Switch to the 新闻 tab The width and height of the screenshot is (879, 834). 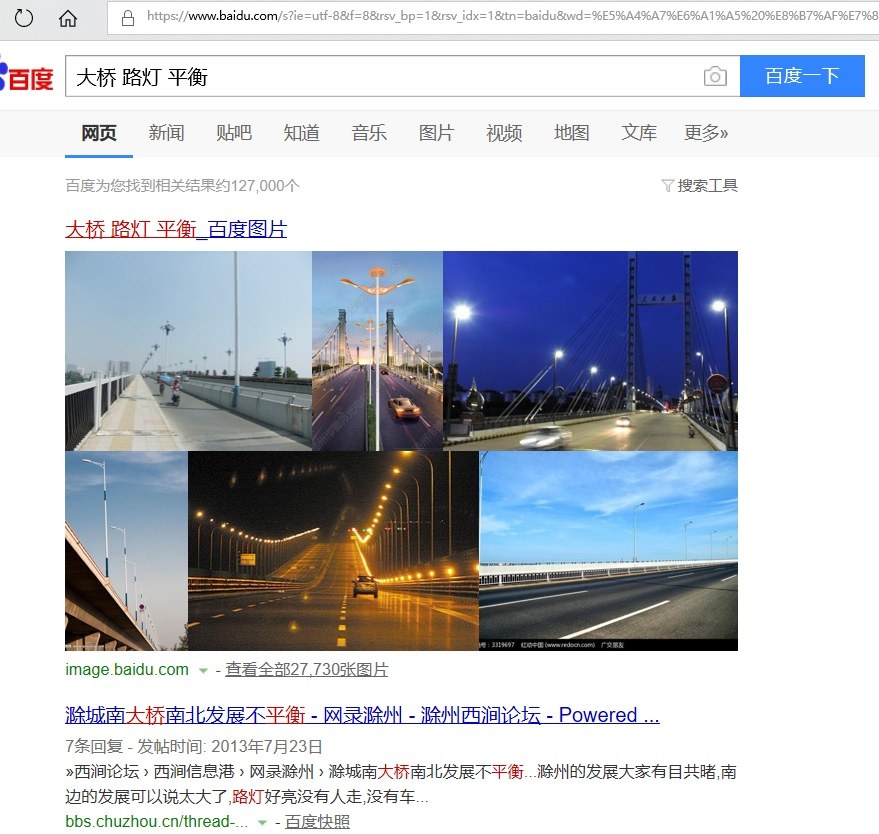pos(166,133)
